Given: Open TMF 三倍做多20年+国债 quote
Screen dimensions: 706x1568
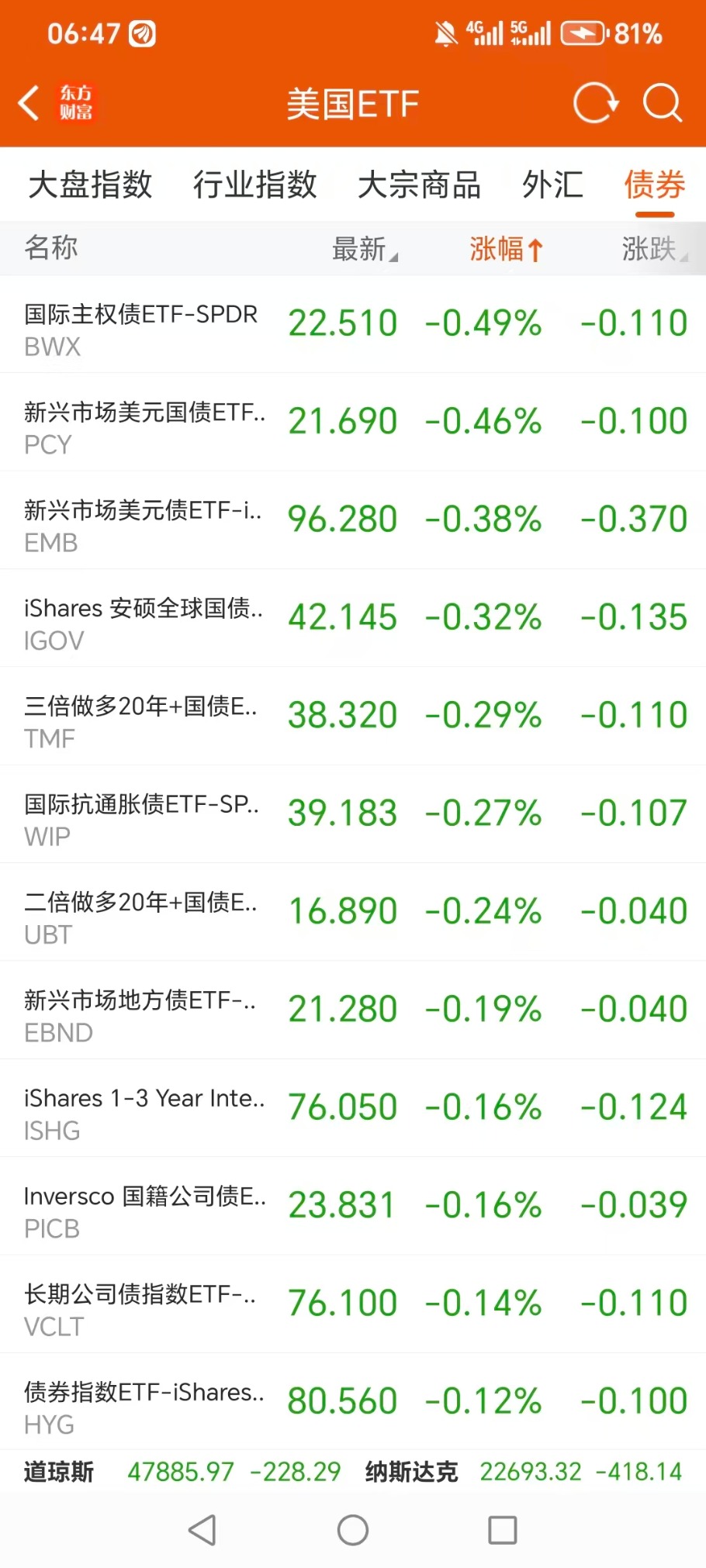Looking at the screenshot, I should point(353,717).
